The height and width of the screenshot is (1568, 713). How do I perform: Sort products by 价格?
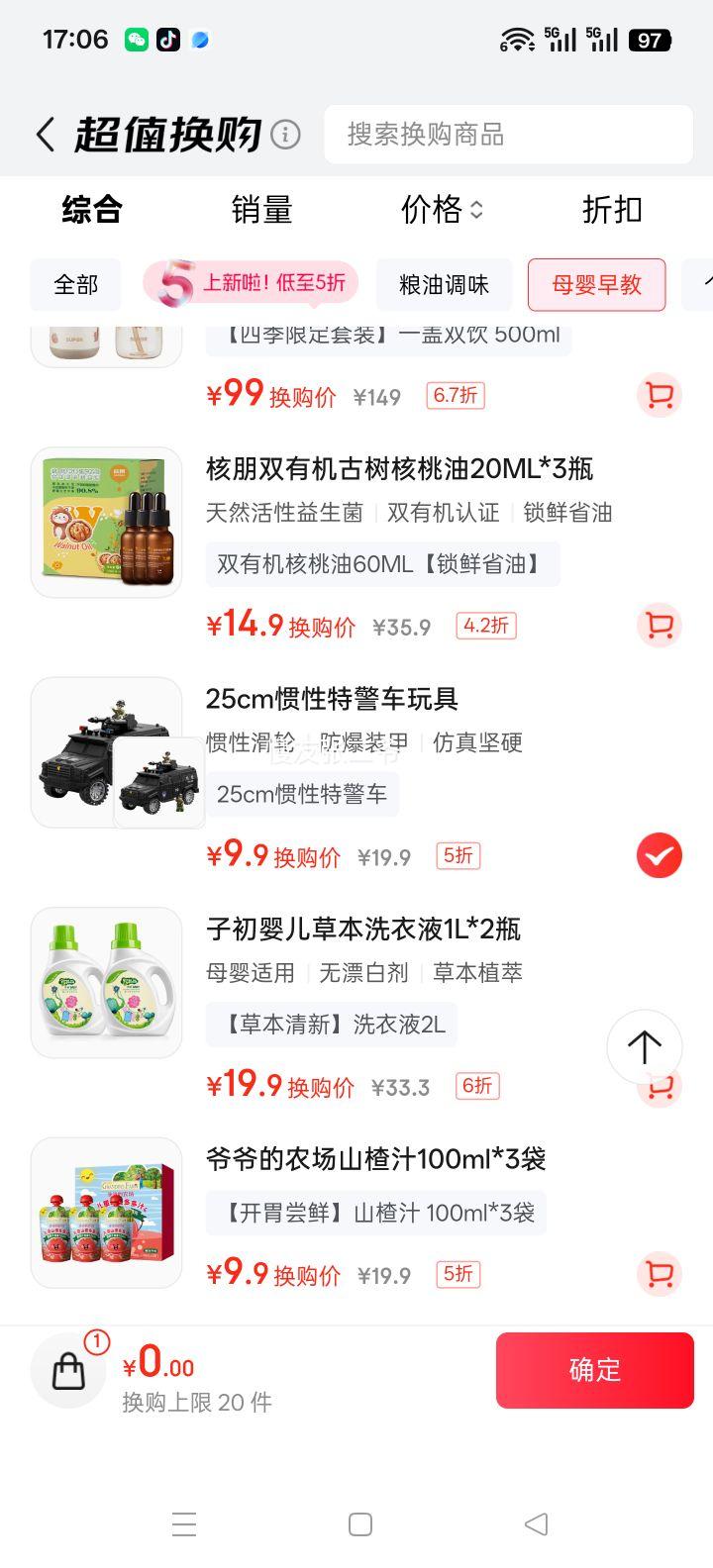pyautogui.click(x=442, y=210)
